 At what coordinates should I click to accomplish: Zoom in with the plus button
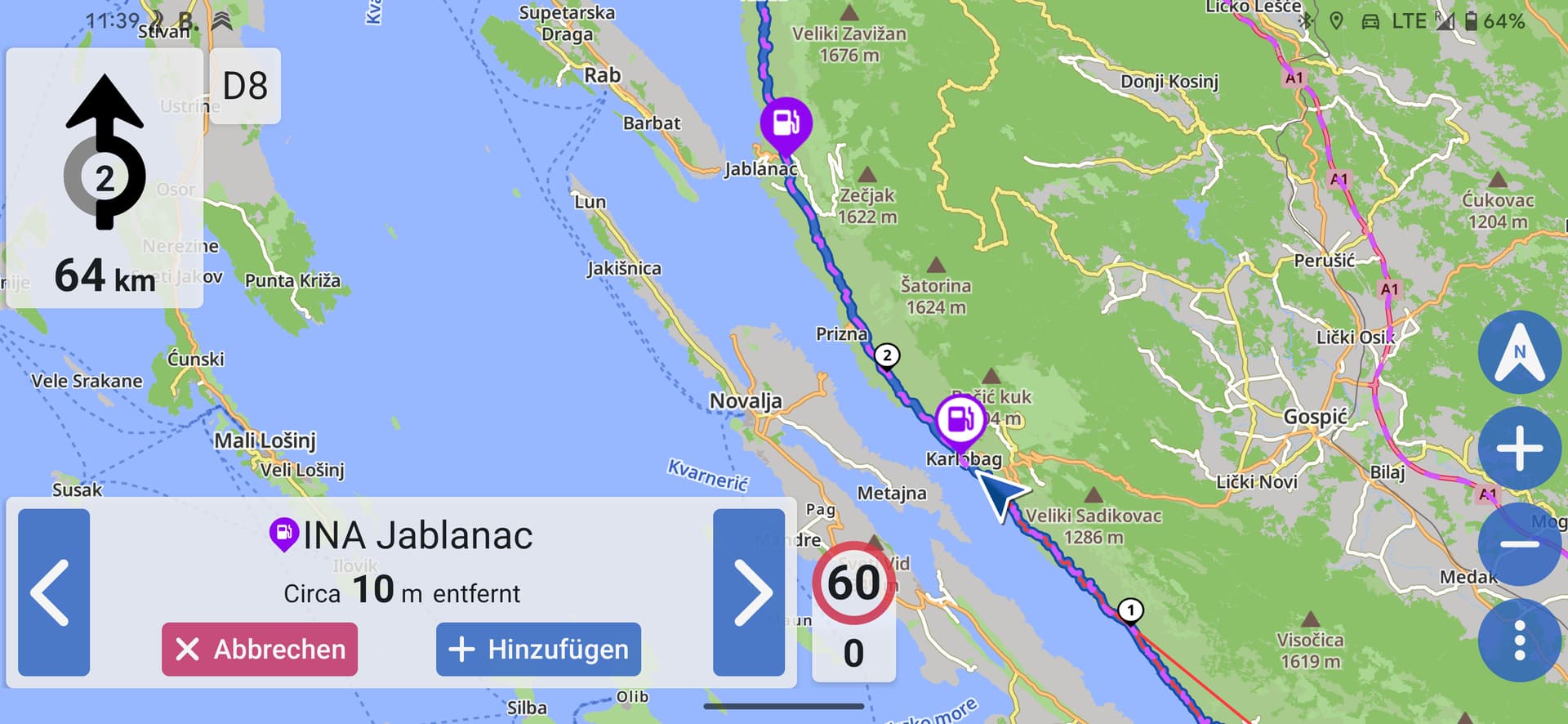1519,449
